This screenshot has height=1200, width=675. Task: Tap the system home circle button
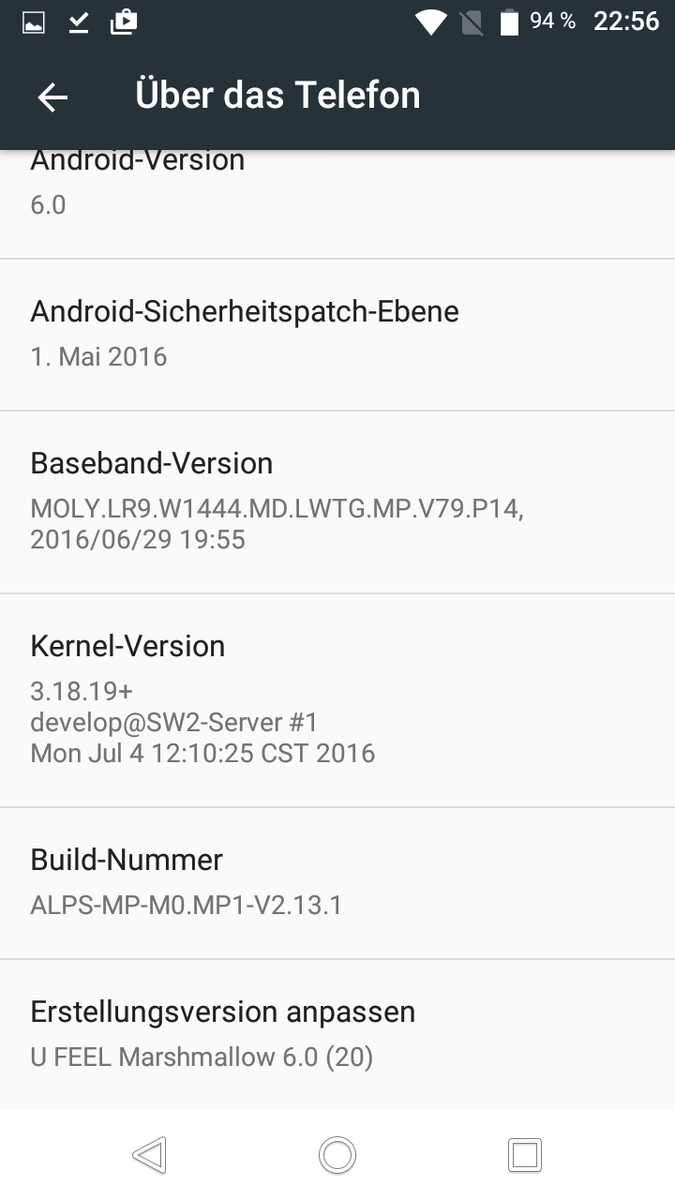(337, 1155)
